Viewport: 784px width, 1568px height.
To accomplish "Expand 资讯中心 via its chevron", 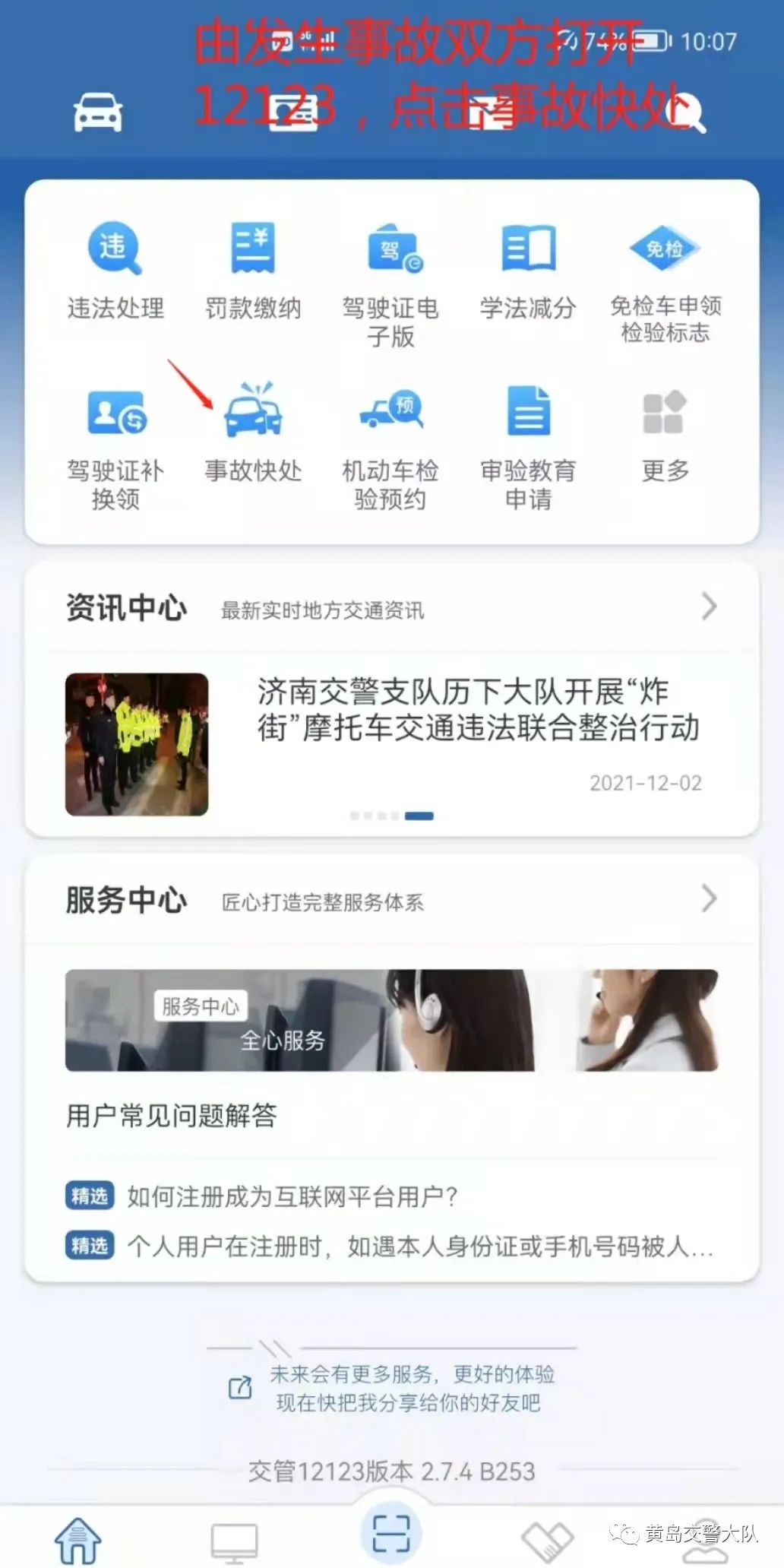I will 709,607.
